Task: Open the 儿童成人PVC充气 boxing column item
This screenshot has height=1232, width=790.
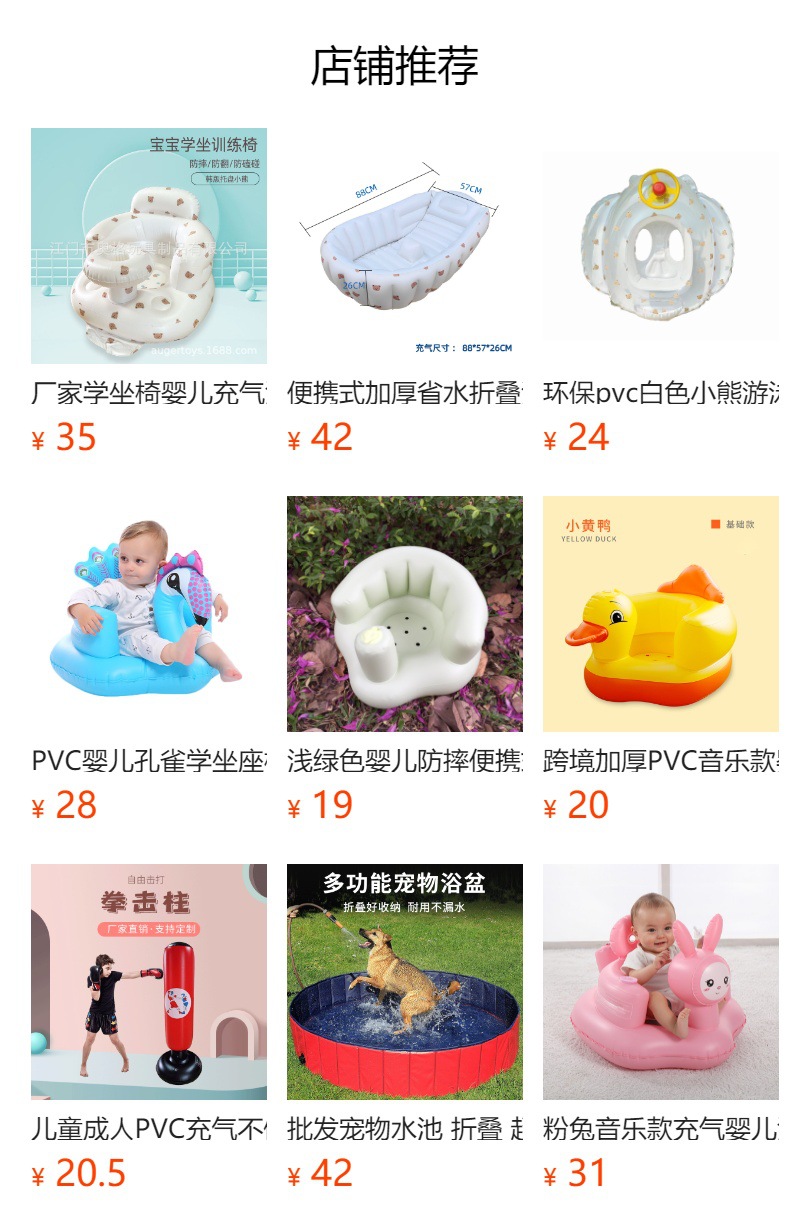Action: [149, 1027]
